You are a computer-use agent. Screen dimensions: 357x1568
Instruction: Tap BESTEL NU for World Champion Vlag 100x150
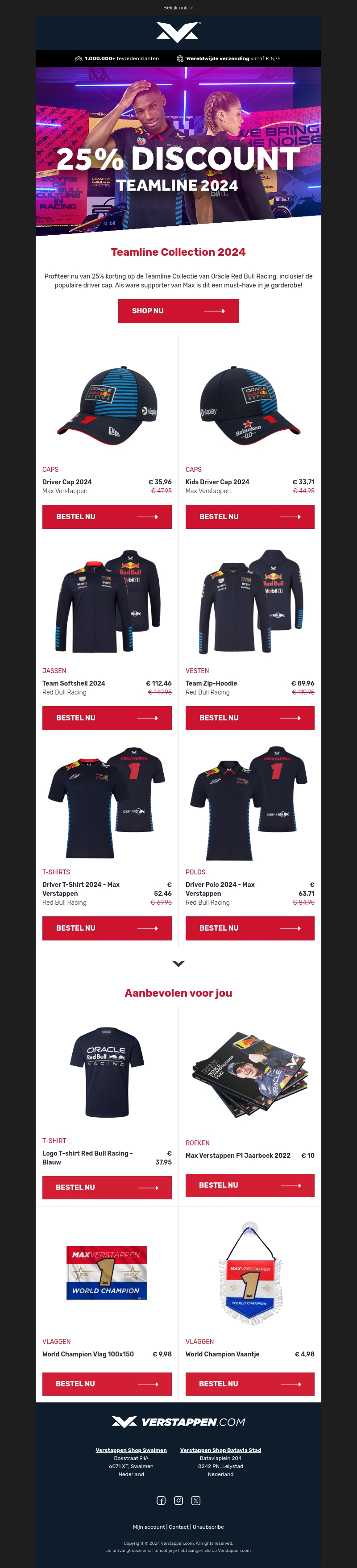tap(107, 1384)
